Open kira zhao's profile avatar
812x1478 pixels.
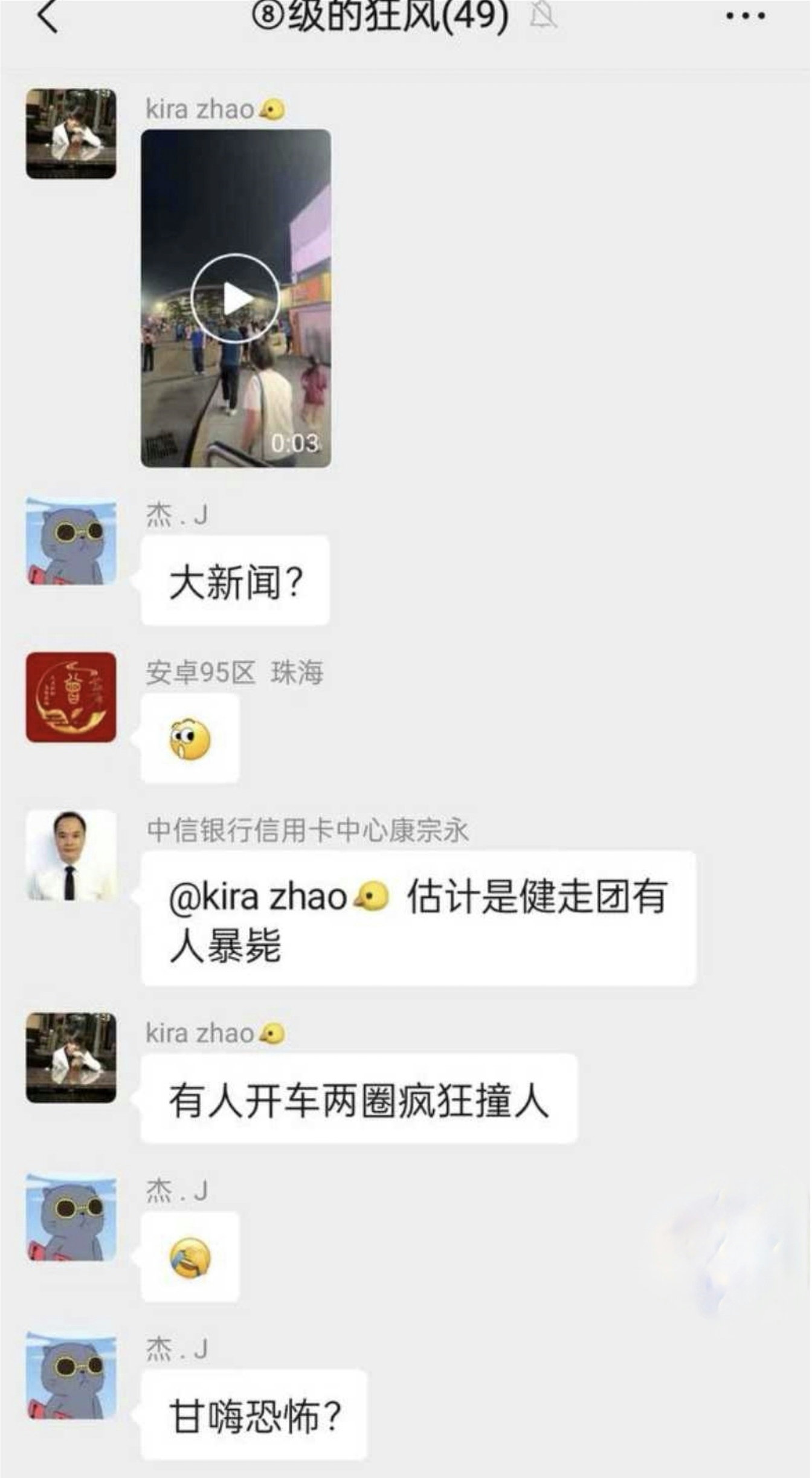click(72, 133)
